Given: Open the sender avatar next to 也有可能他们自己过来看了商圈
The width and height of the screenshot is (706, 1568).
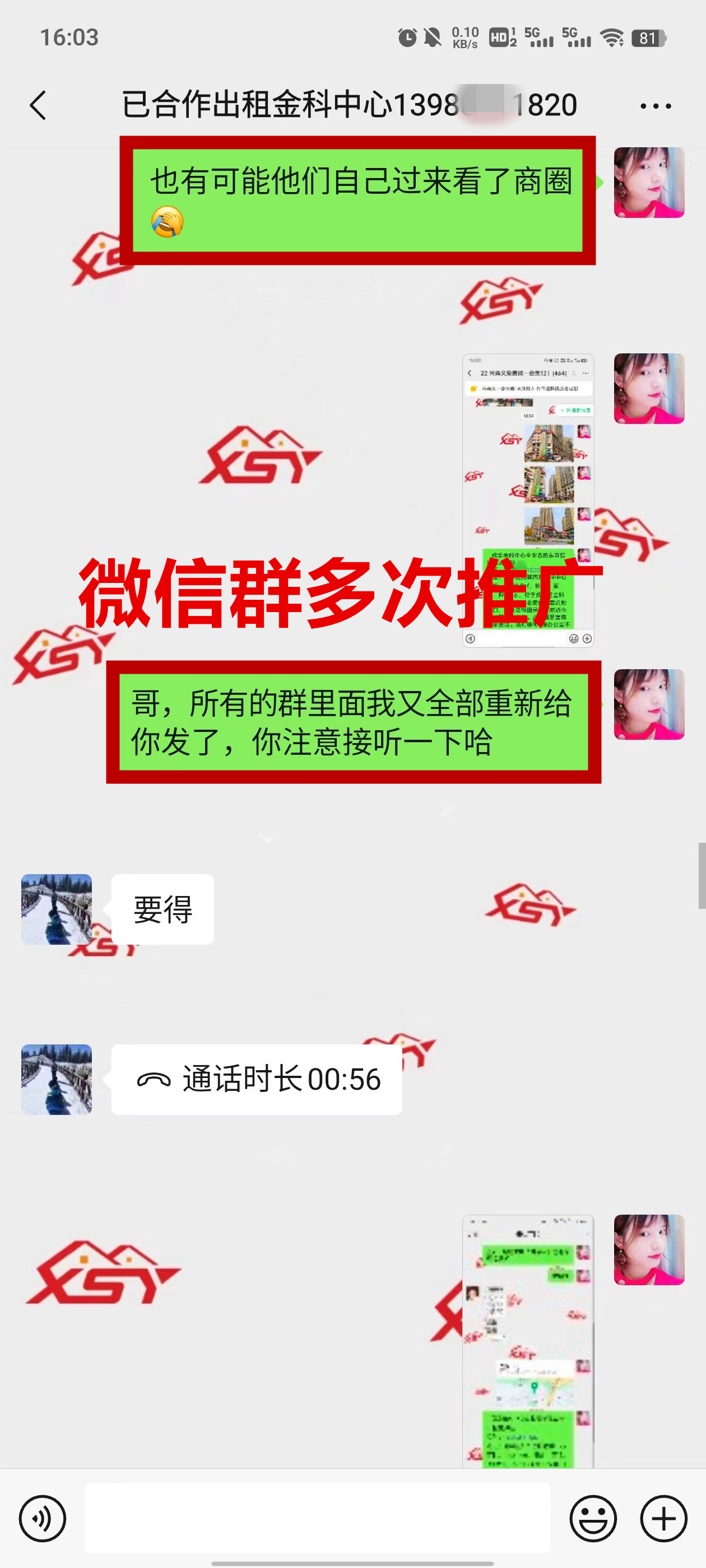Looking at the screenshot, I should (x=649, y=183).
